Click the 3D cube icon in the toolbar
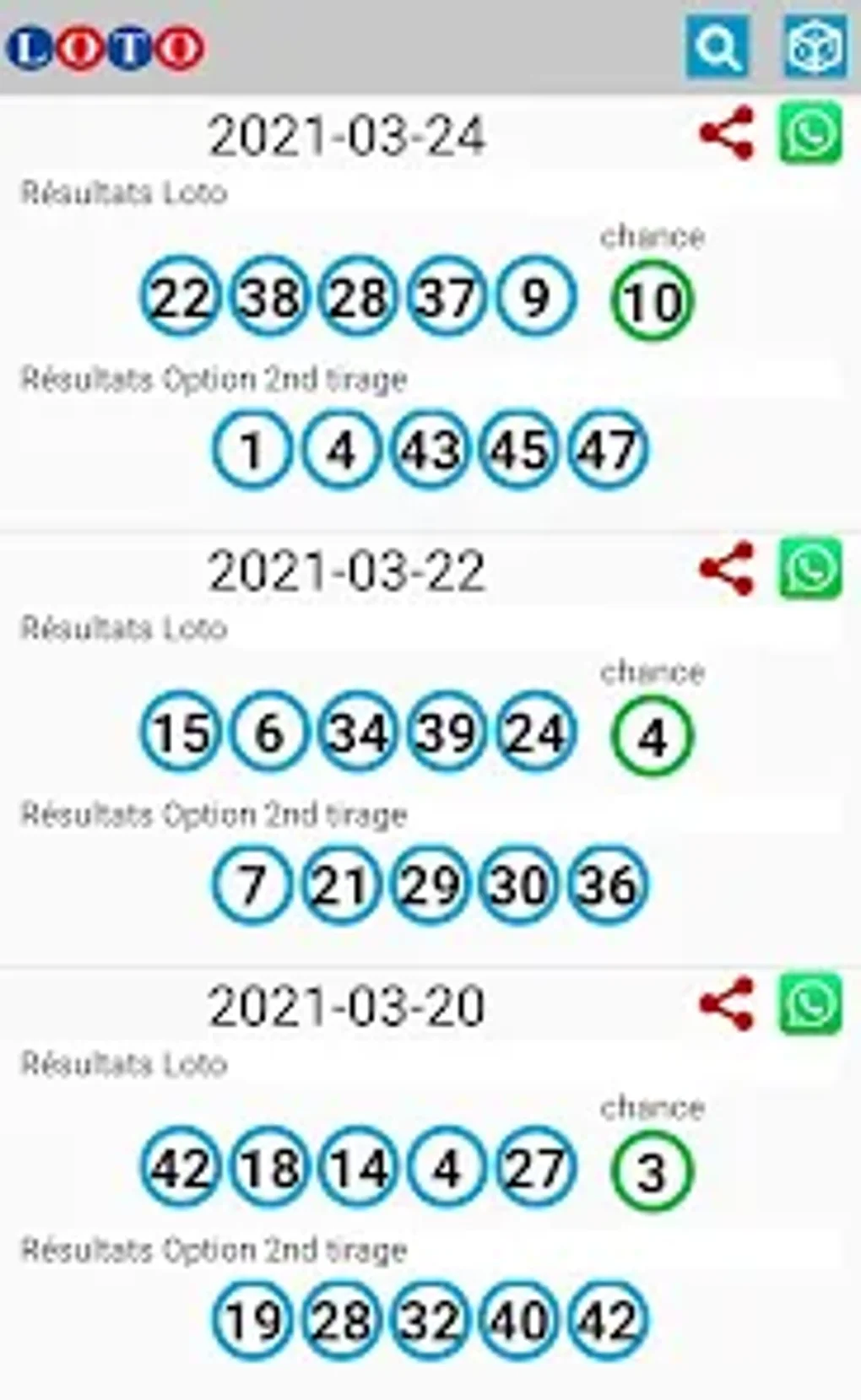 pos(814,46)
